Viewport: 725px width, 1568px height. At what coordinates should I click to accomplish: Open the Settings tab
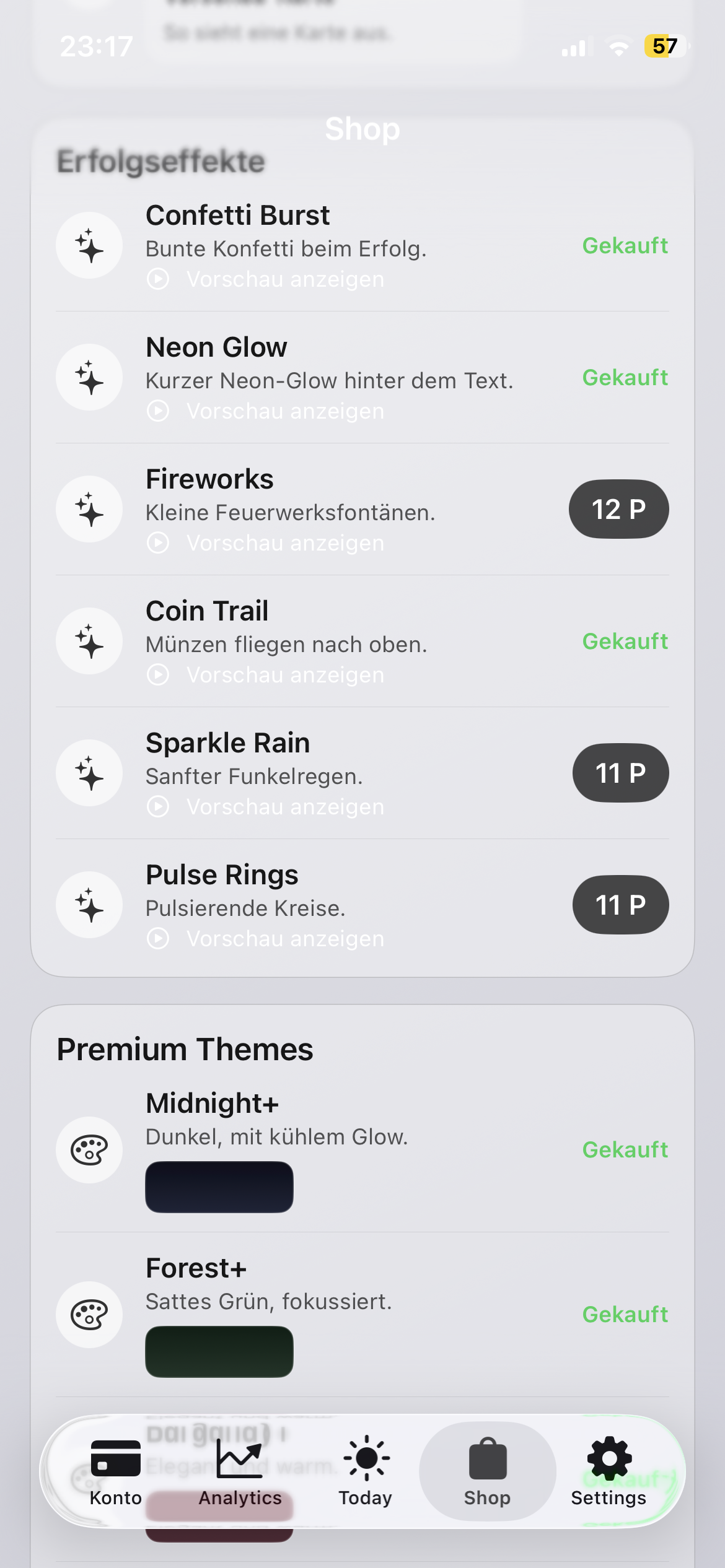(609, 1473)
